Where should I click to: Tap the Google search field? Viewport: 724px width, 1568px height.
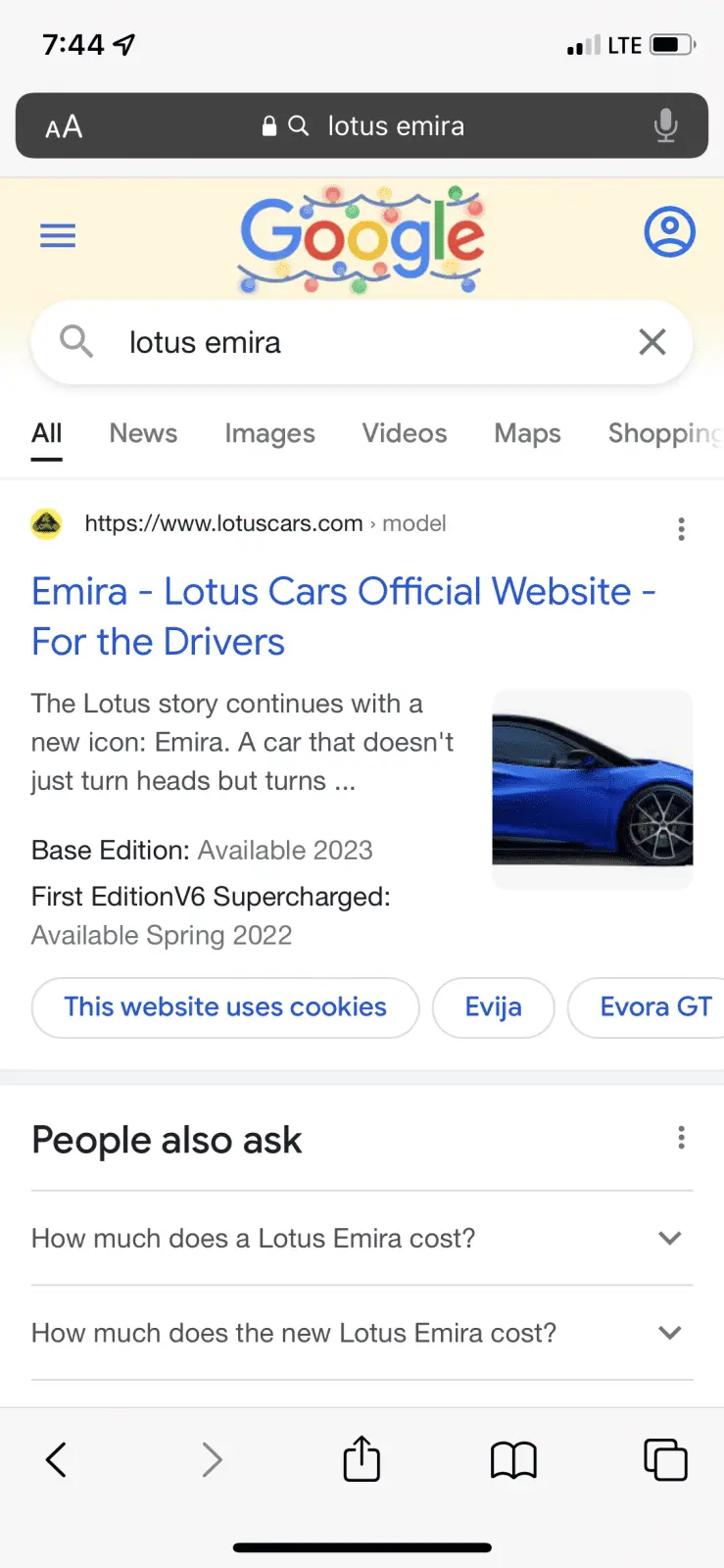(353, 342)
